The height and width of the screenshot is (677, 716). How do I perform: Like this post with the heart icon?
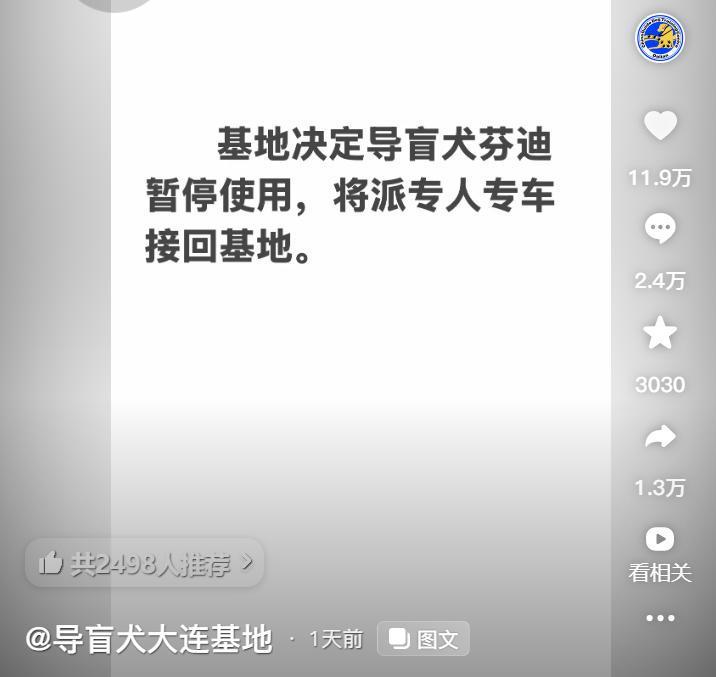coord(660,126)
